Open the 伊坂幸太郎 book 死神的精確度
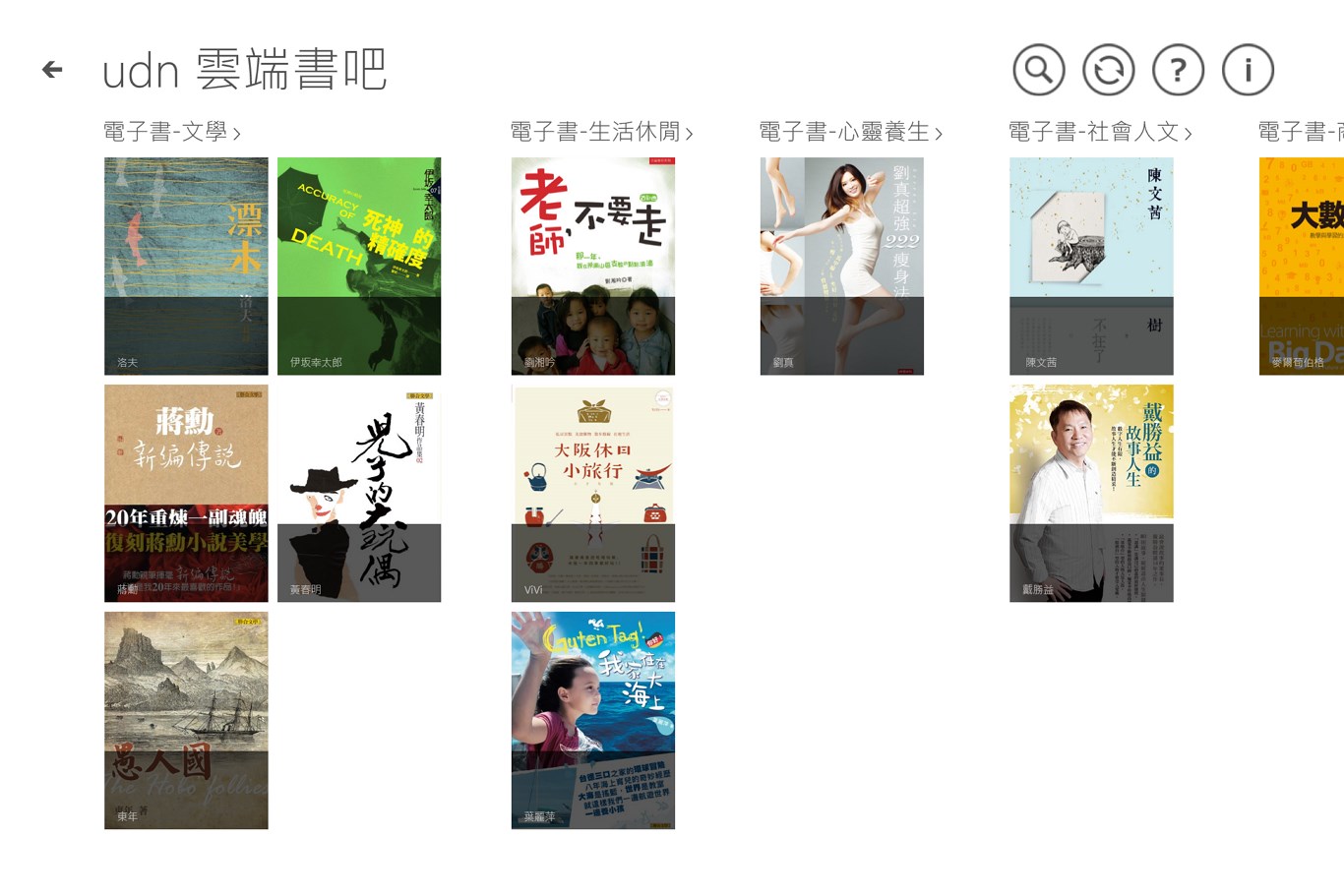1344x896 pixels. click(359, 266)
